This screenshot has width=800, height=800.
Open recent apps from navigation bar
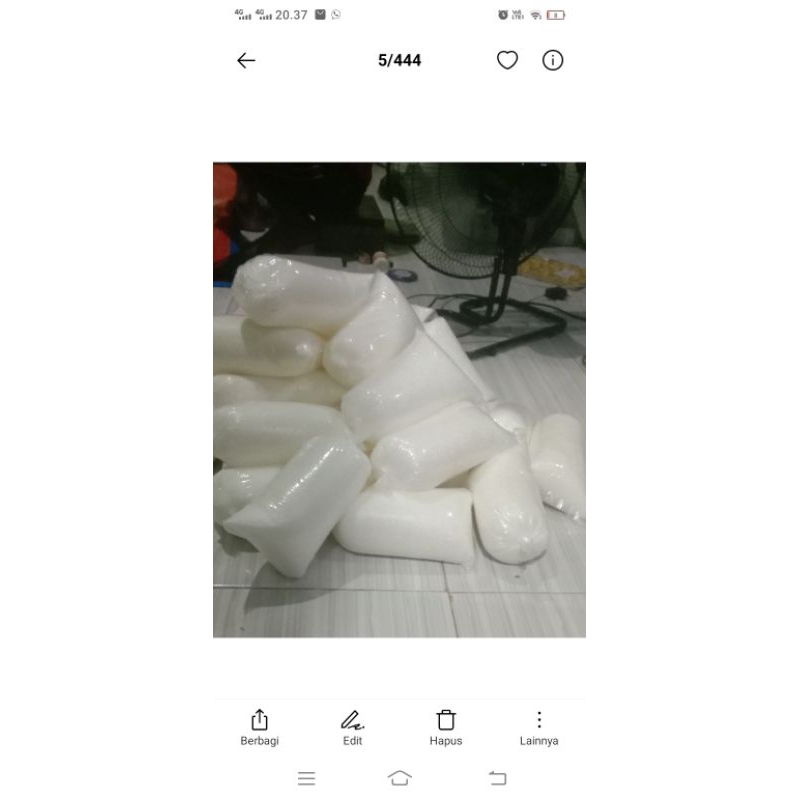(x=307, y=779)
